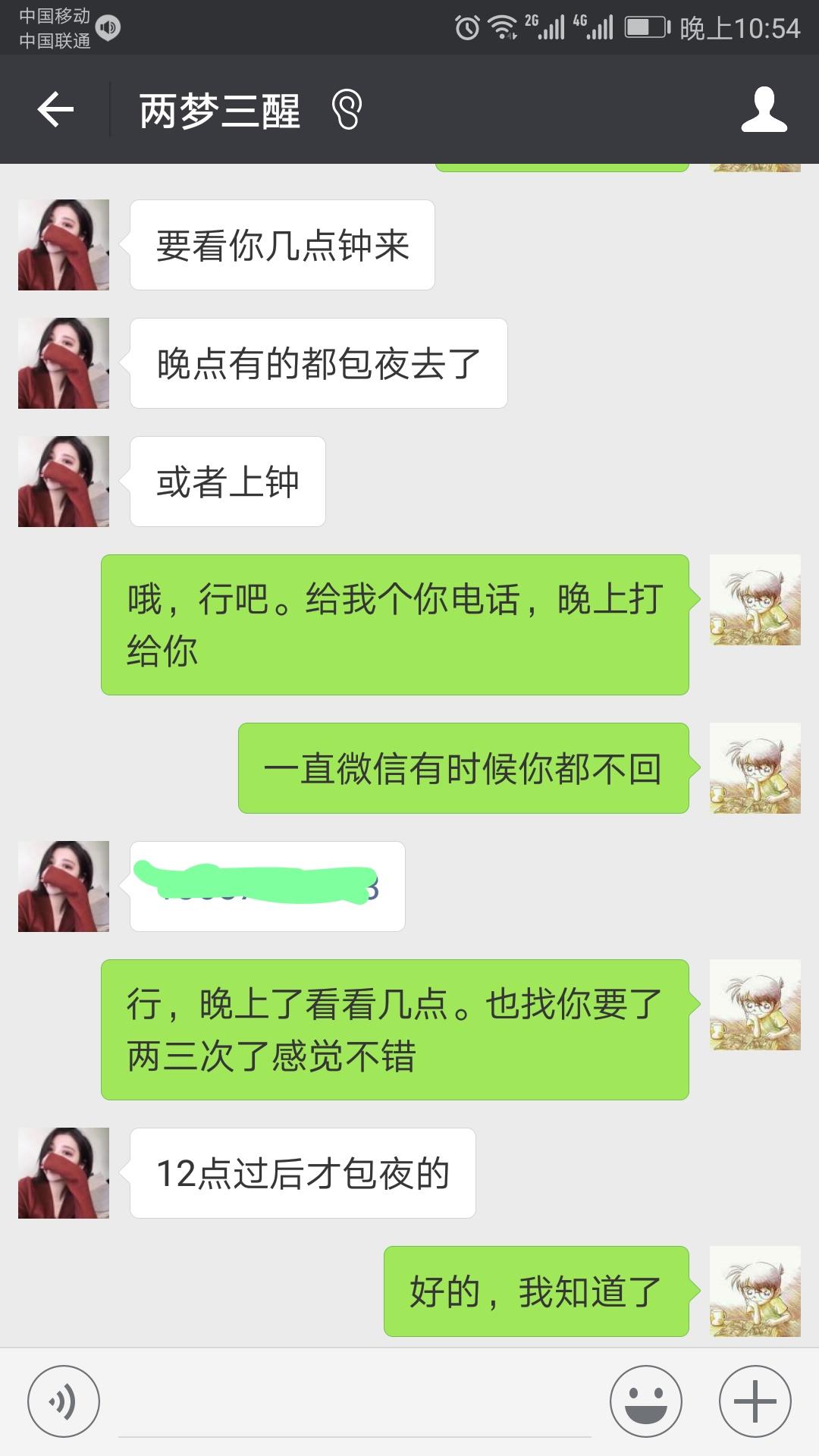Go back from the chat
The height and width of the screenshot is (1456, 819).
[x=55, y=110]
